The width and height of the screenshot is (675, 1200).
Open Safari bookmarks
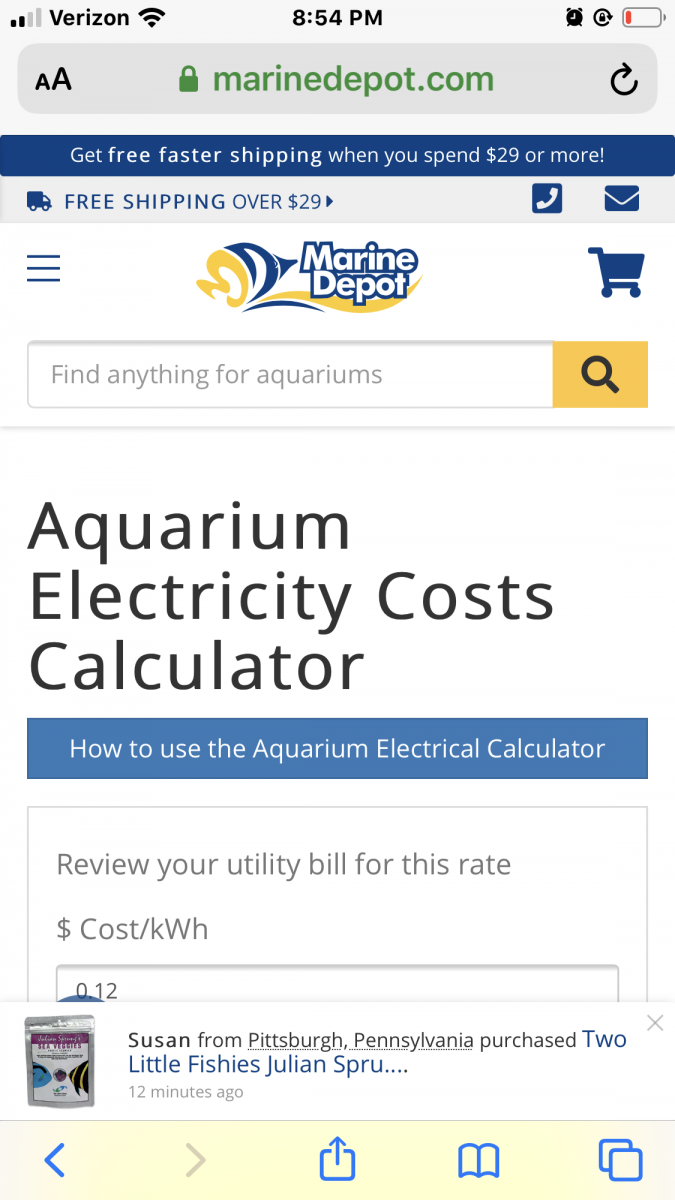[479, 1161]
